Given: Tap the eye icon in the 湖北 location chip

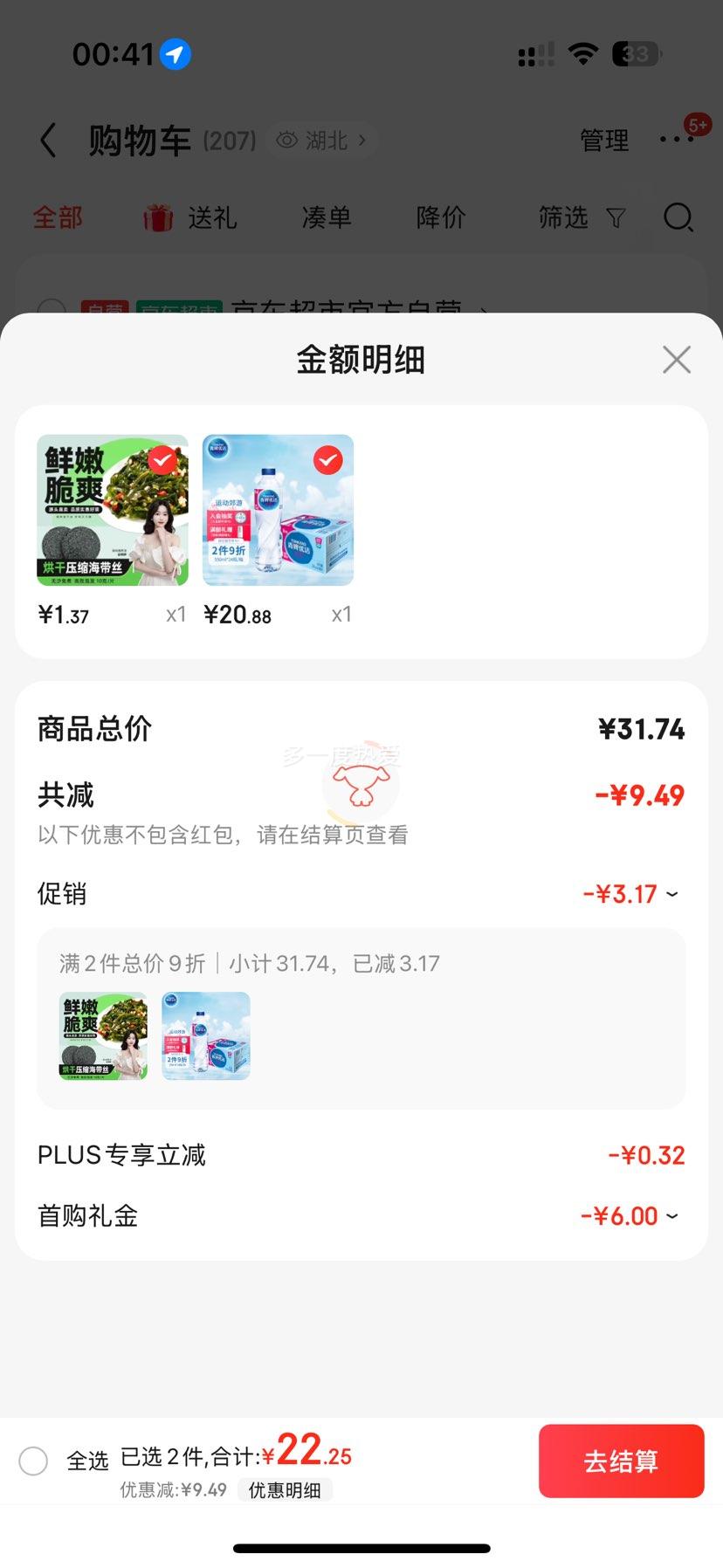Looking at the screenshot, I should point(286,140).
